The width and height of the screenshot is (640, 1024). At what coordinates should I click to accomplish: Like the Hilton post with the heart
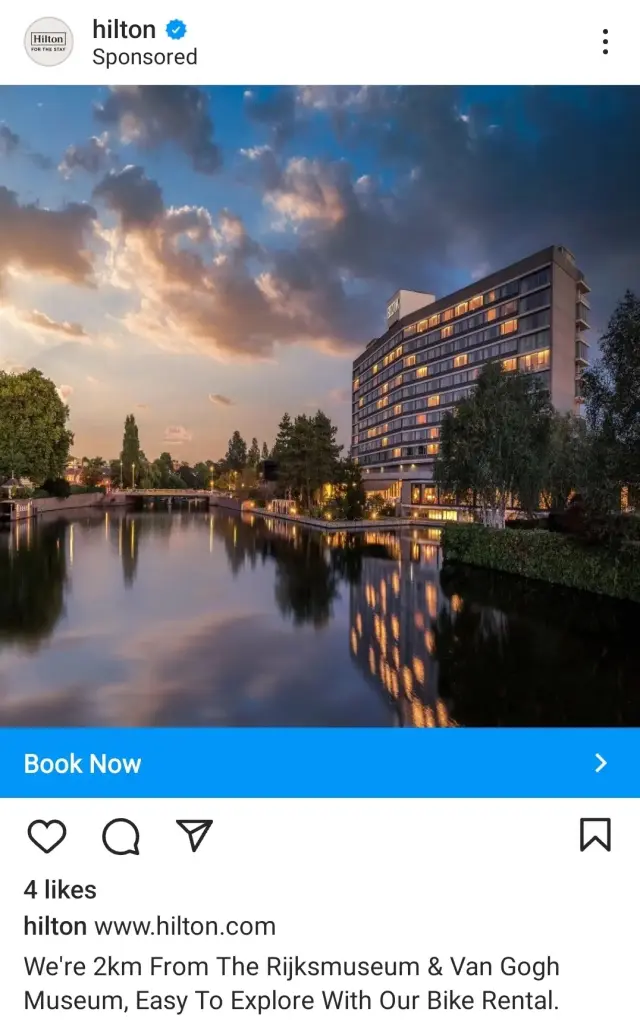click(46, 836)
